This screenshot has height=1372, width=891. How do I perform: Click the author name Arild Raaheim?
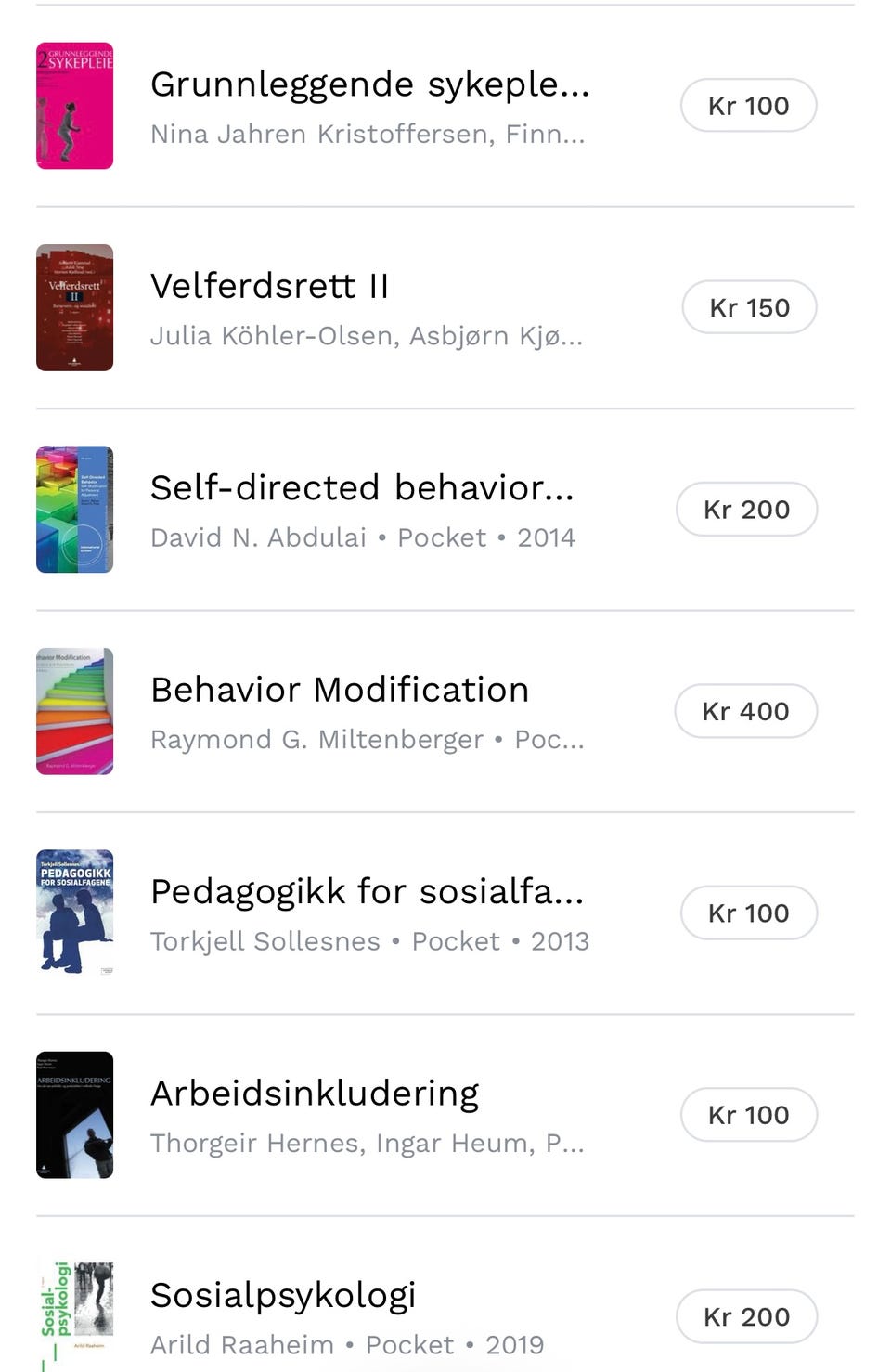[241, 1344]
